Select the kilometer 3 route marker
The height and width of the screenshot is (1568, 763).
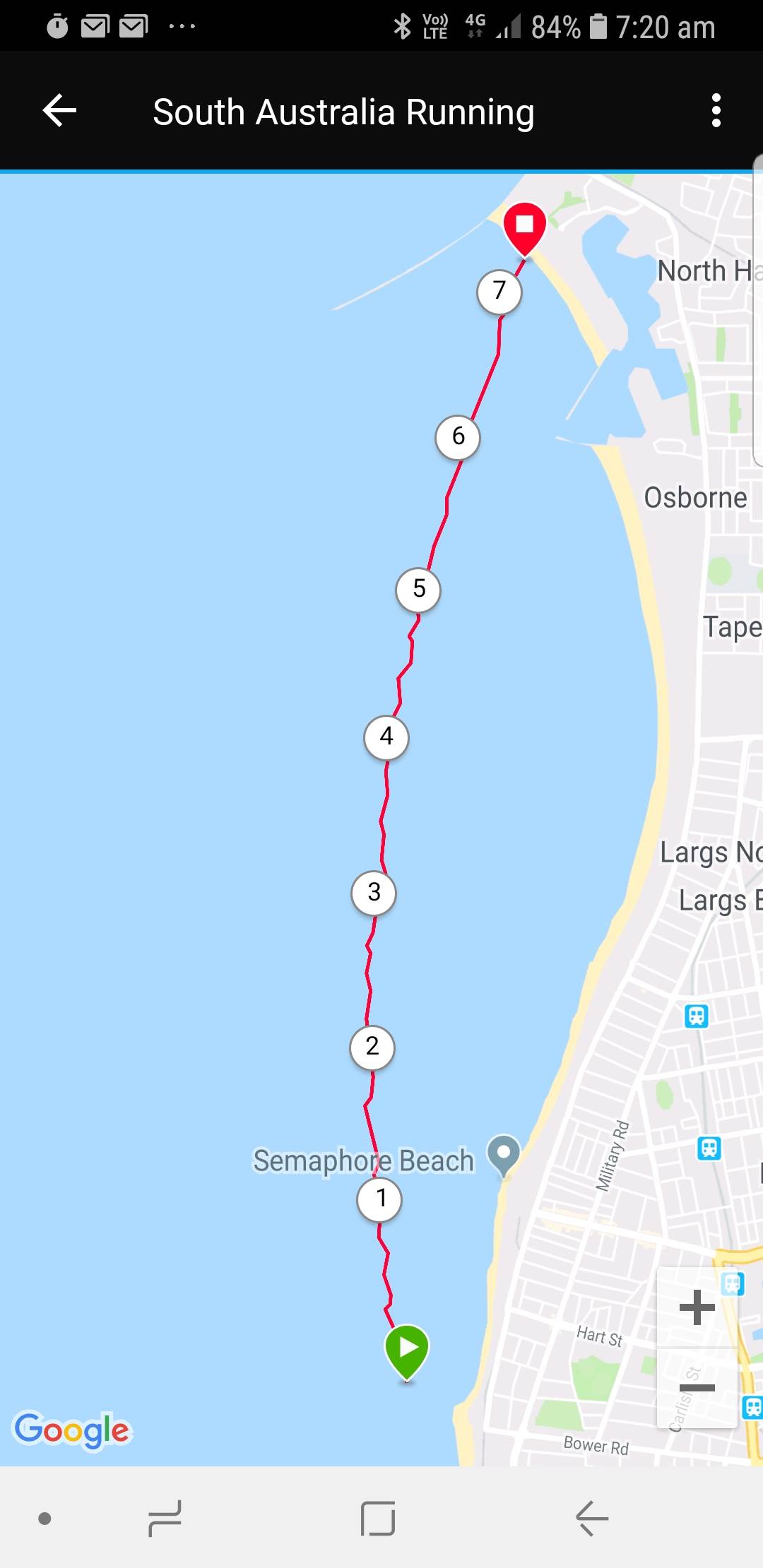coord(374,893)
